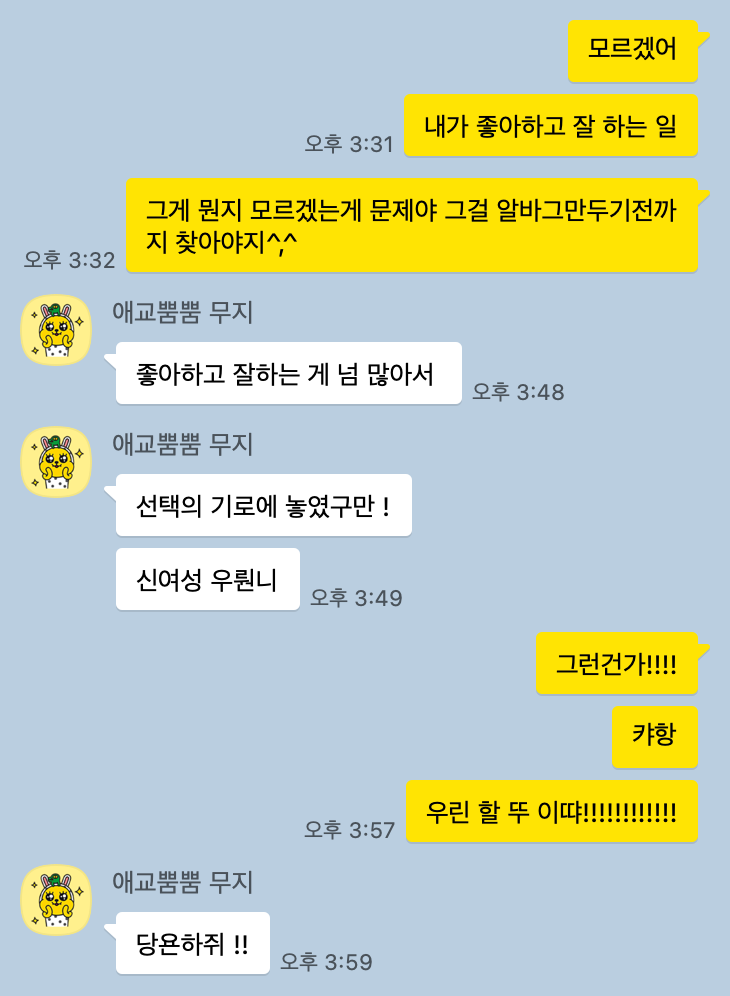Click the 당욘하쥐 !! reply bubble

pos(191,941)
